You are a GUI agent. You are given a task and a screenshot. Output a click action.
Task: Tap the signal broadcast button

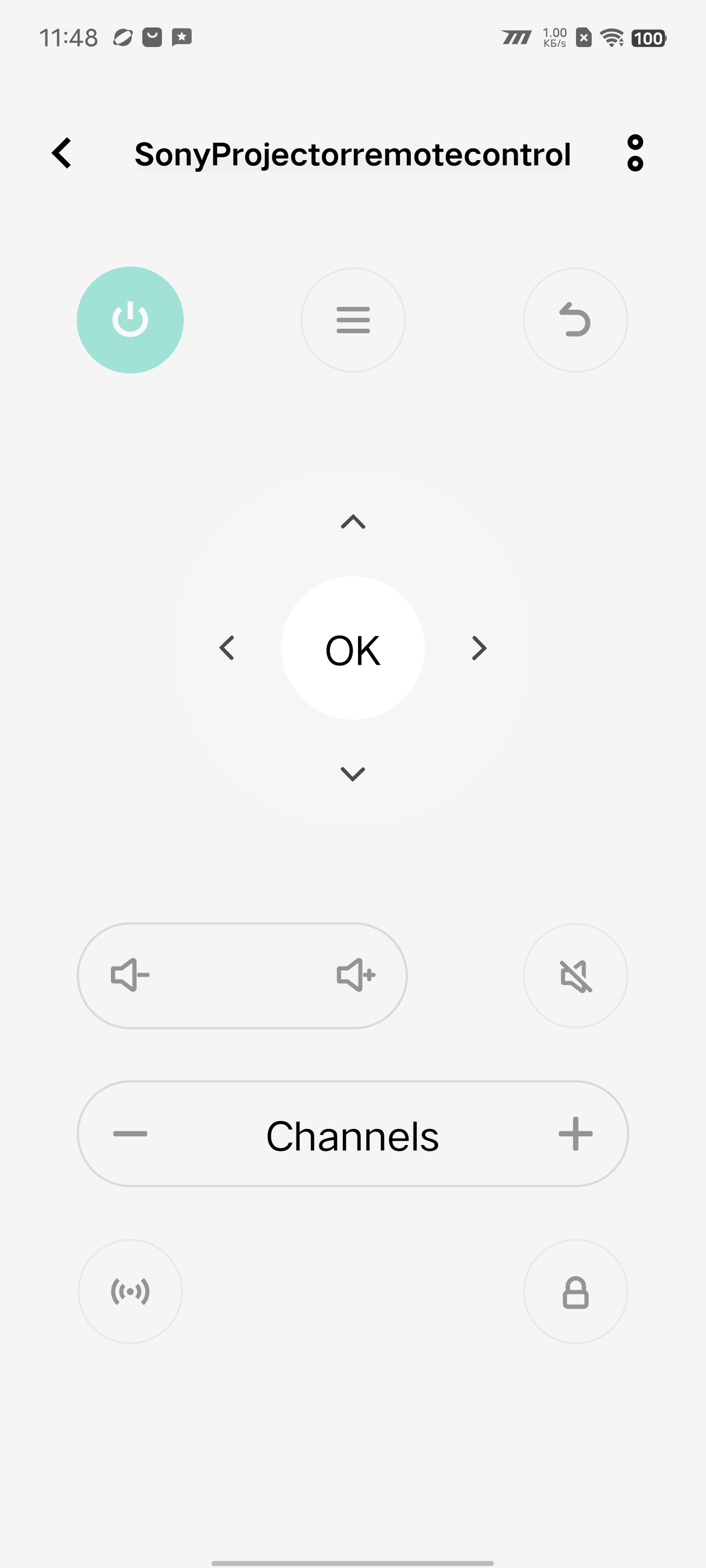(131, 1291)
